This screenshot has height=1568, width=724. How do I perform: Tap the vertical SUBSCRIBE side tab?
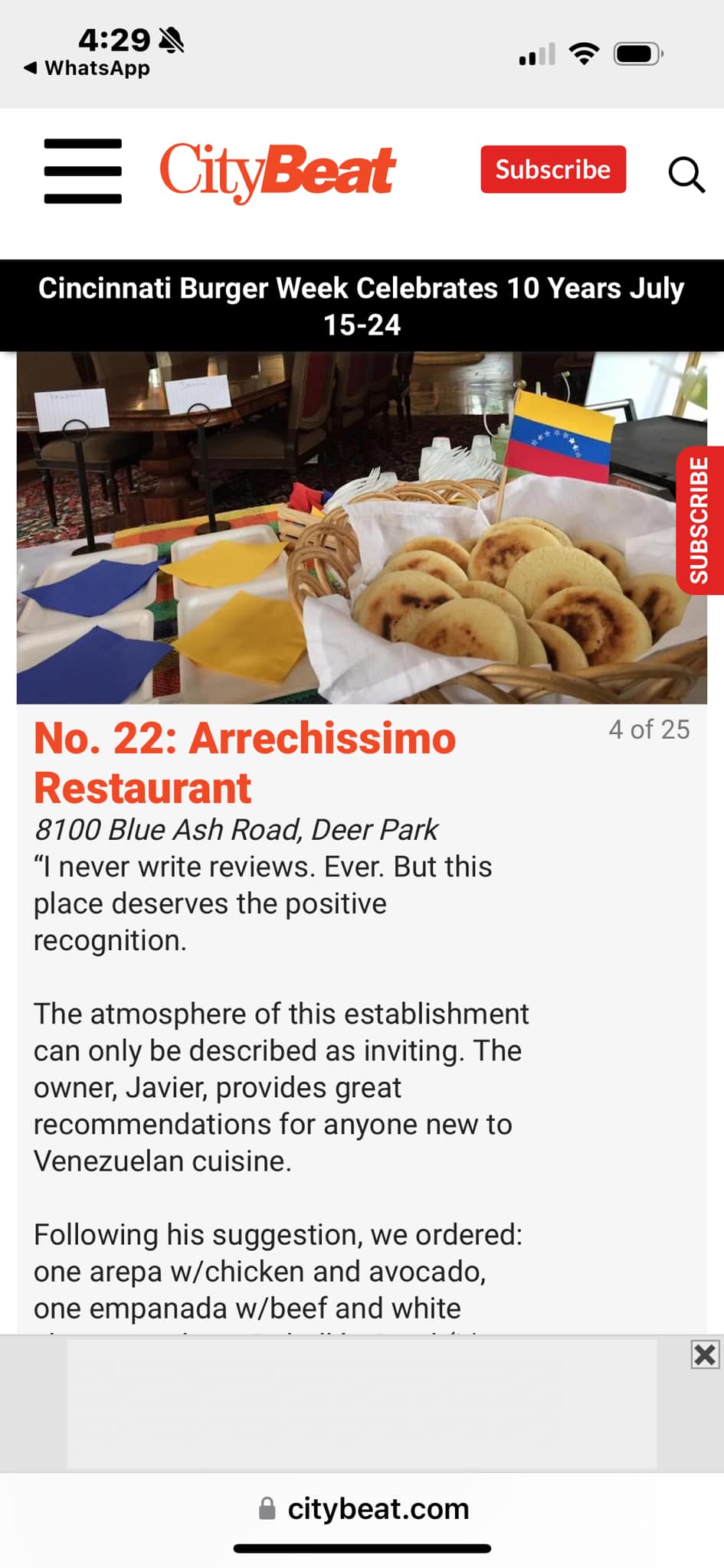click(x=699, y=520)
